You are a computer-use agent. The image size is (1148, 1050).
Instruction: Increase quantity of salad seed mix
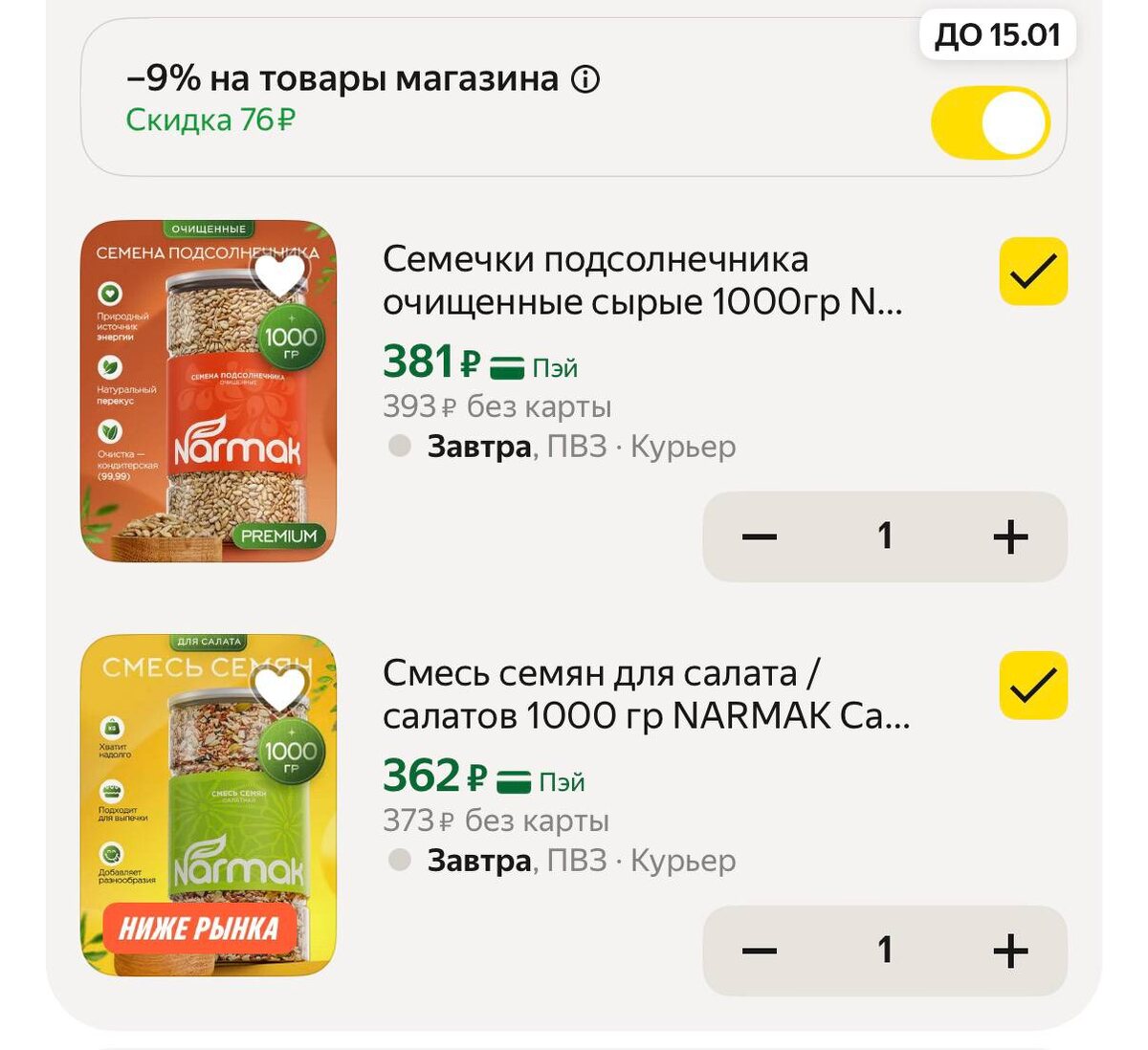(x=1010, y=951)
